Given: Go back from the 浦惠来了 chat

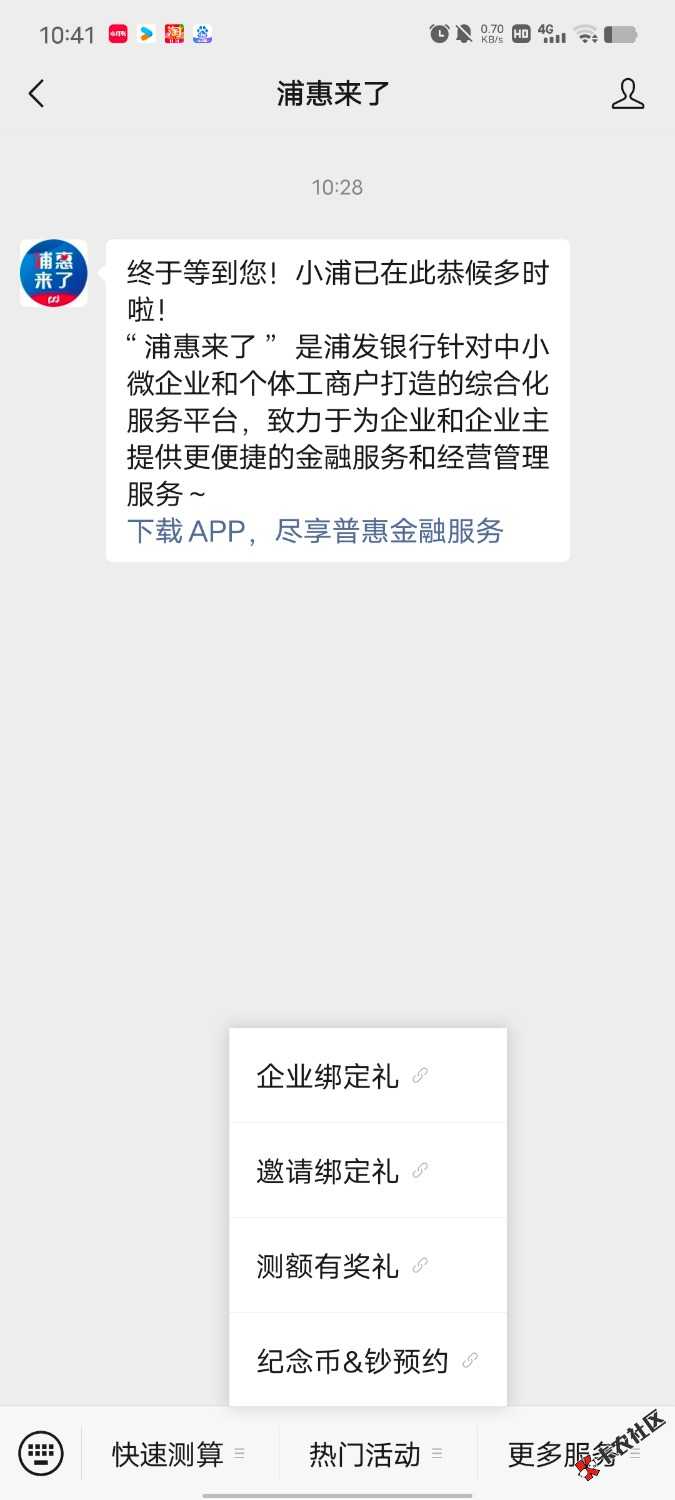Looking at the screenshot, I should 37,94.
